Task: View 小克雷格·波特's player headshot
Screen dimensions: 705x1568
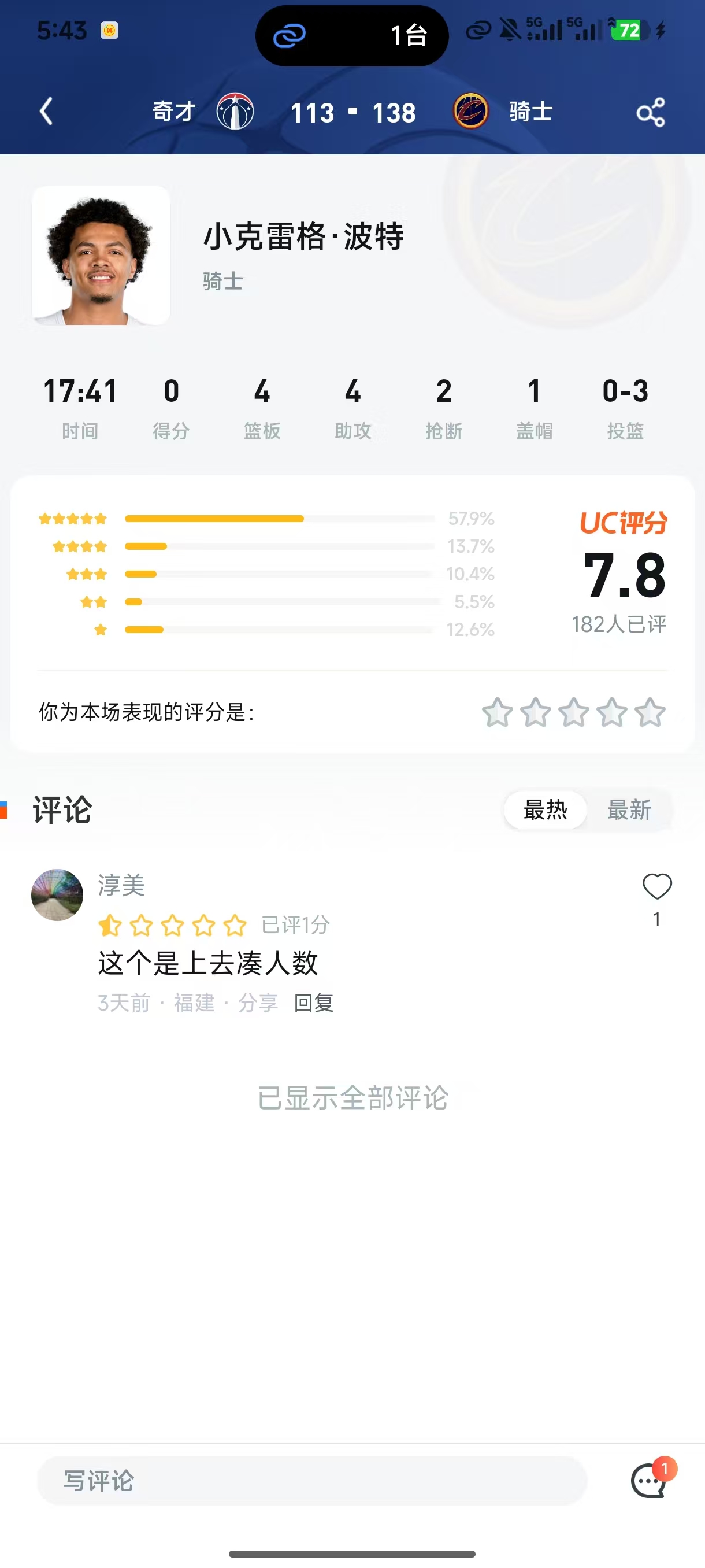Action: (x=102, y=257)
